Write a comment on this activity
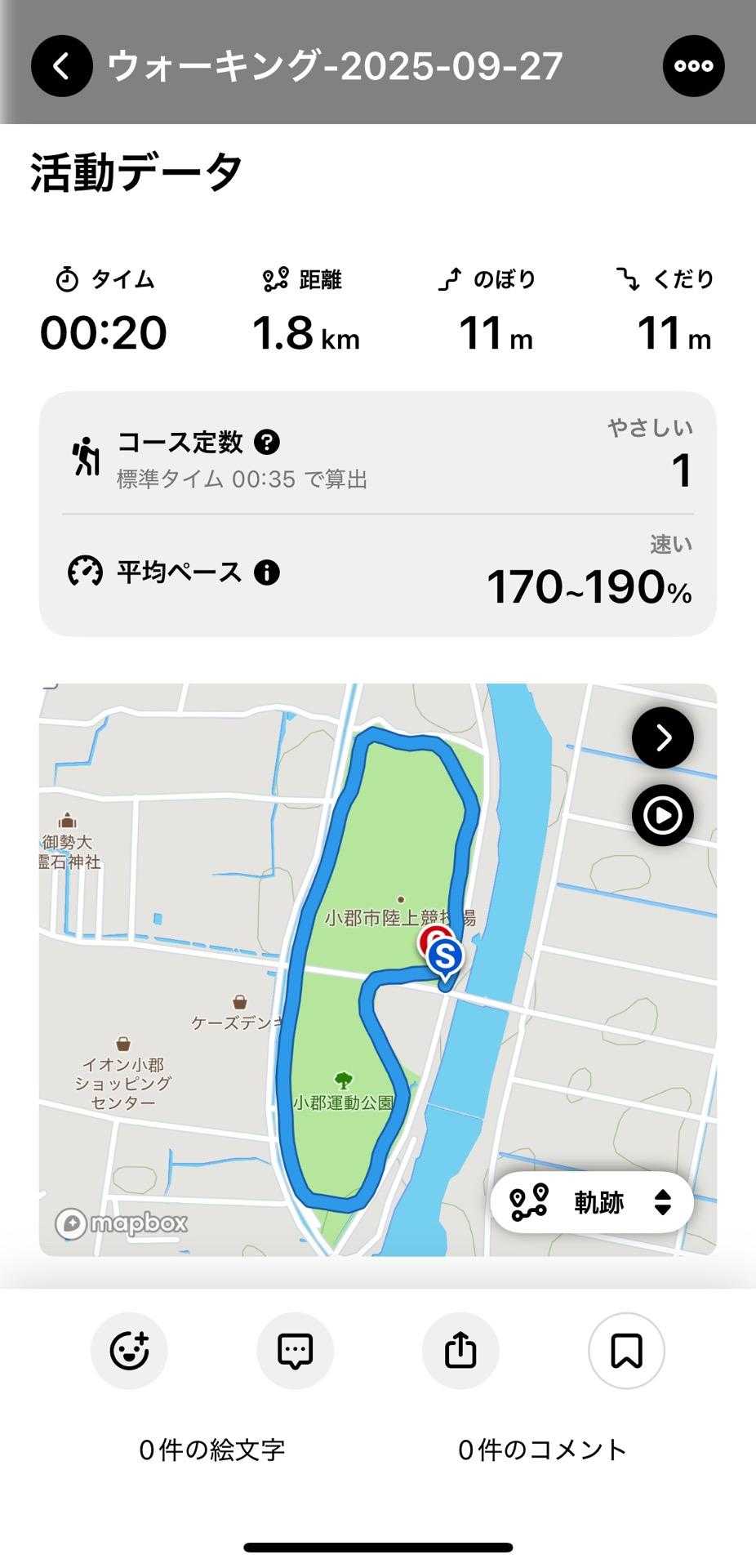Screen dimensions: 756x1568 295,1351
